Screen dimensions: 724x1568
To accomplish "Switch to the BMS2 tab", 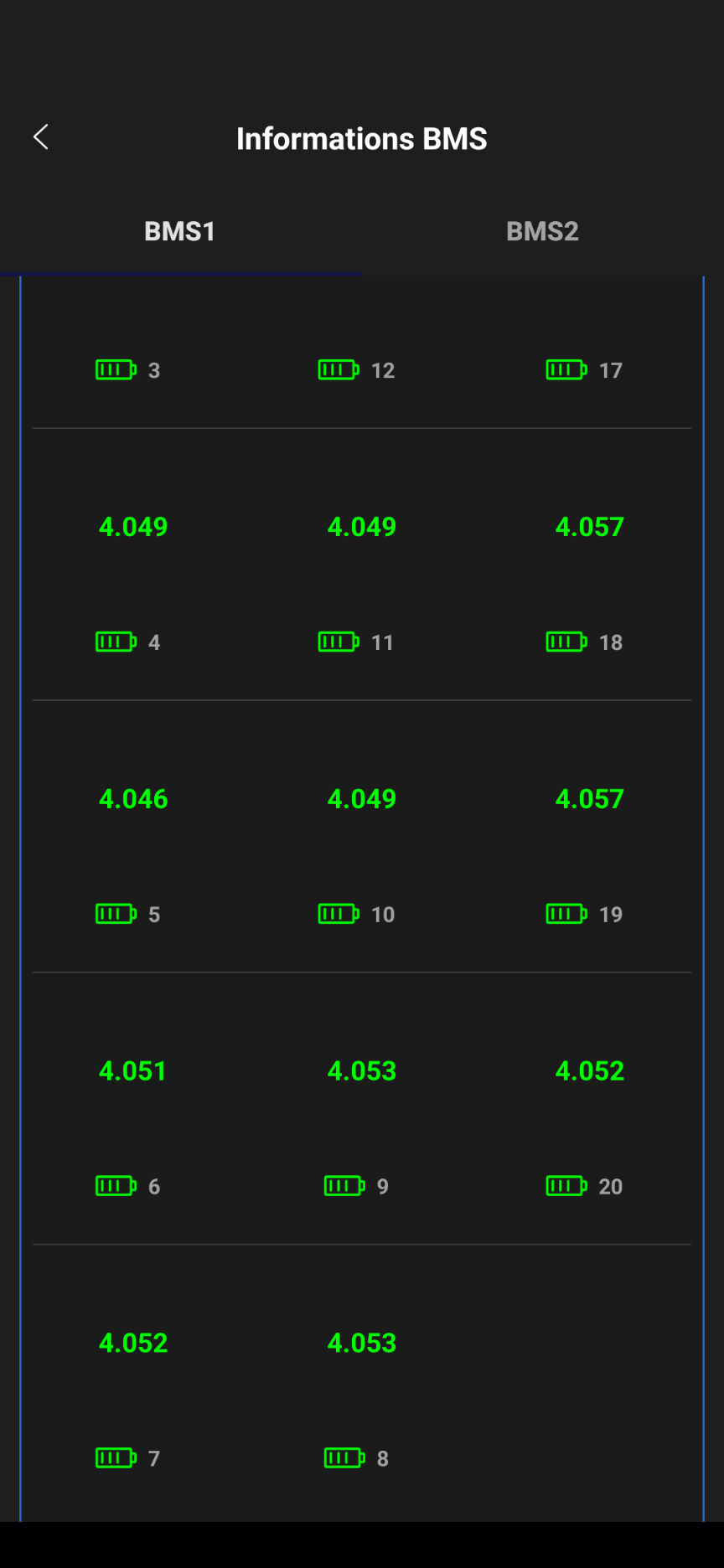I will (543, 231).
